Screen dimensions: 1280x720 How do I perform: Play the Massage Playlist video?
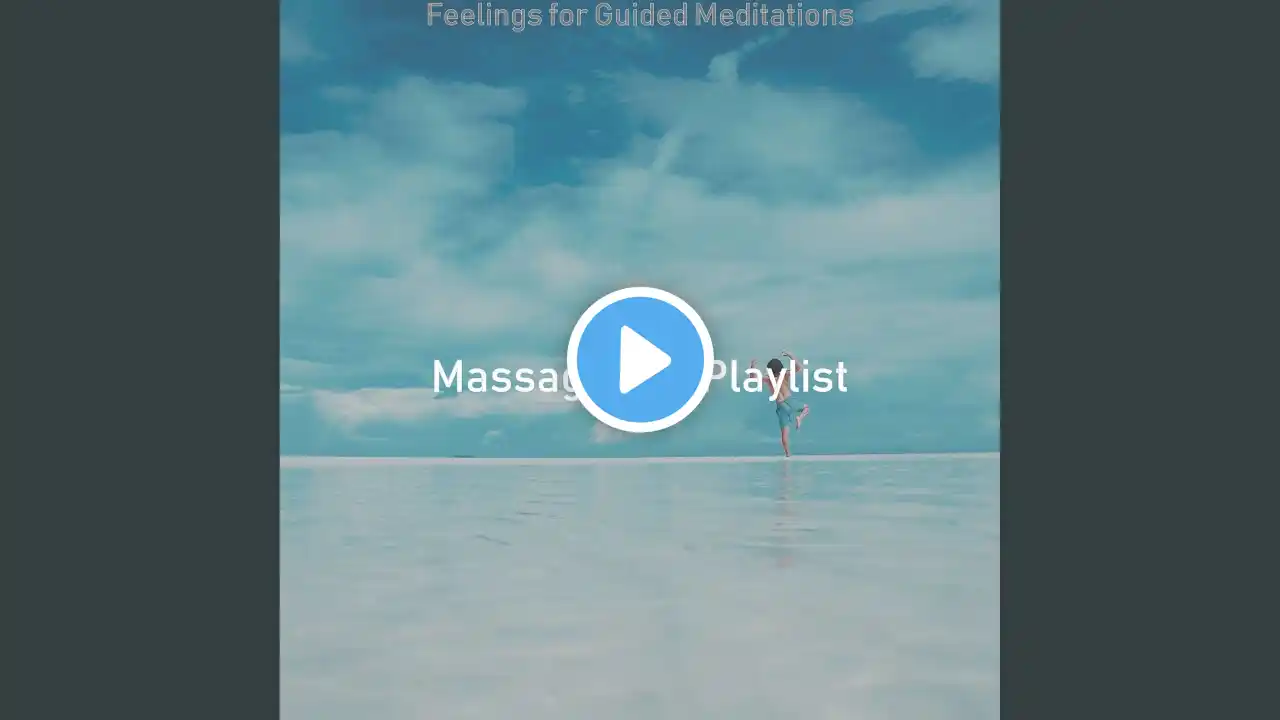pos(640,360)
